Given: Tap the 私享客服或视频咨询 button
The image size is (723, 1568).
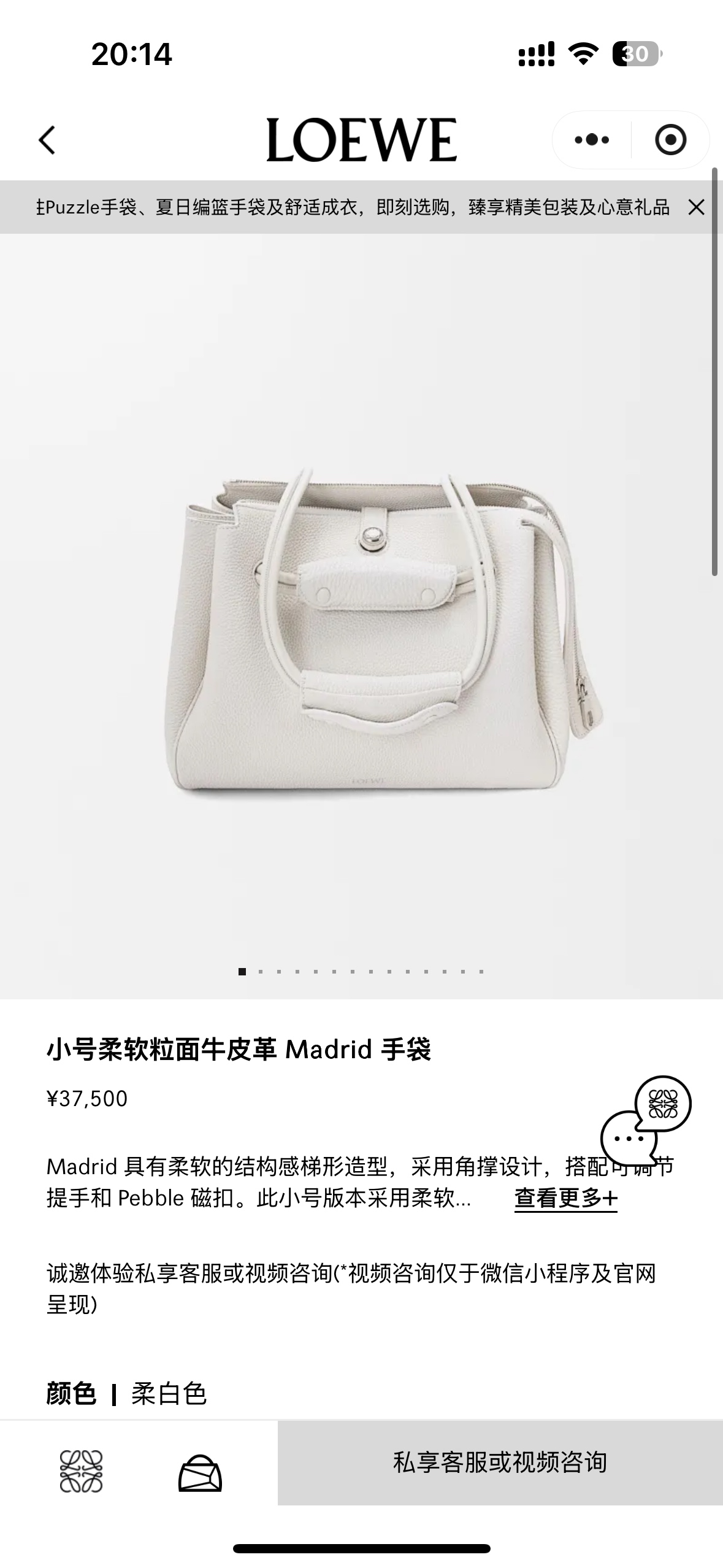Looking at the screenshot, I should click(500, 1462).
